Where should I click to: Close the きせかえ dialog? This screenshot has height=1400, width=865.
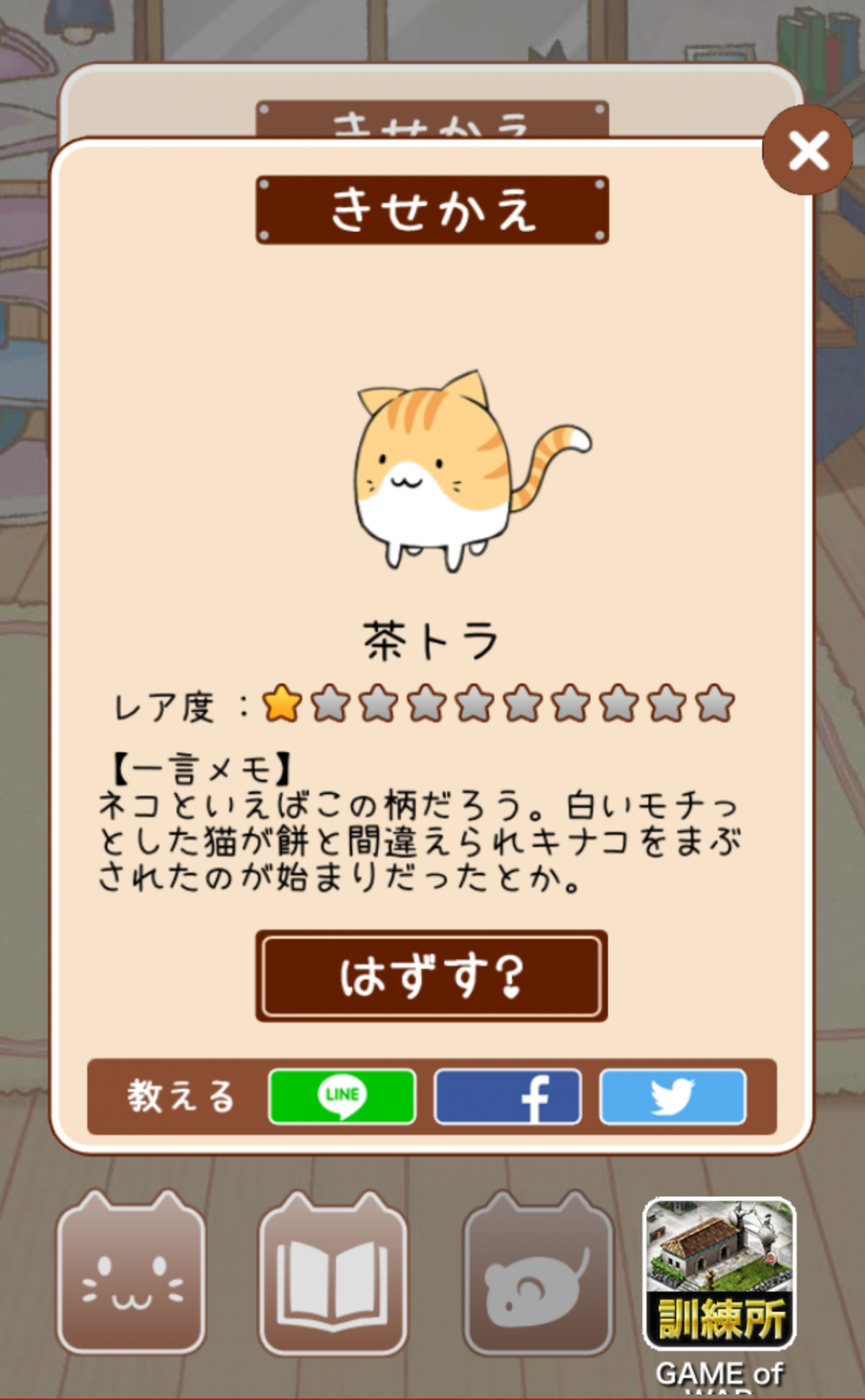[x=807, y=151]
